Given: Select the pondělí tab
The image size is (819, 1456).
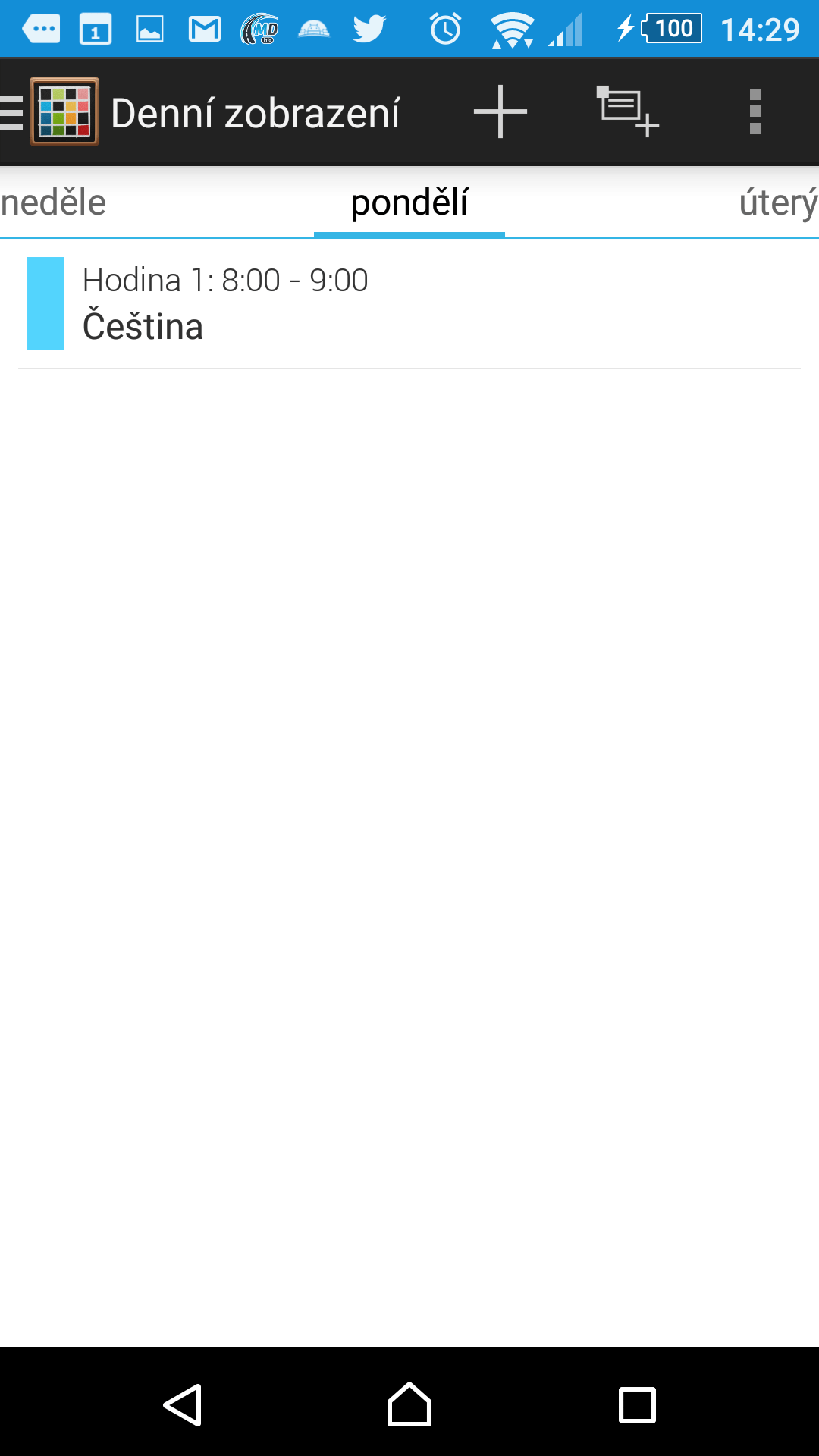Looking at the screenshot, I should pyautogui.click(x=409, y=202).
